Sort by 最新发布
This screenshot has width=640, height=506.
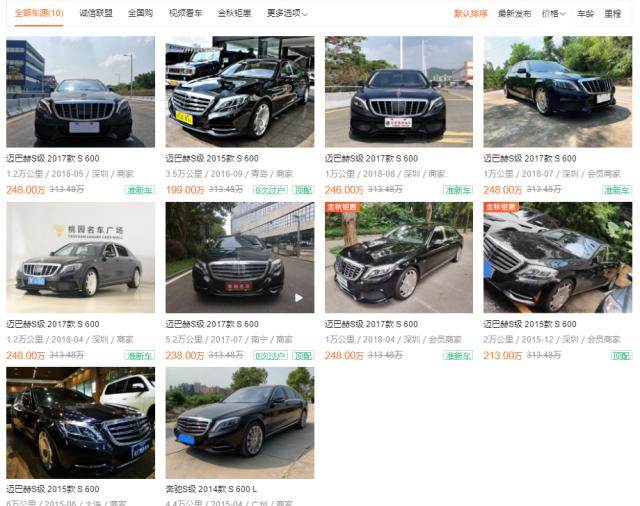(514, 14)
